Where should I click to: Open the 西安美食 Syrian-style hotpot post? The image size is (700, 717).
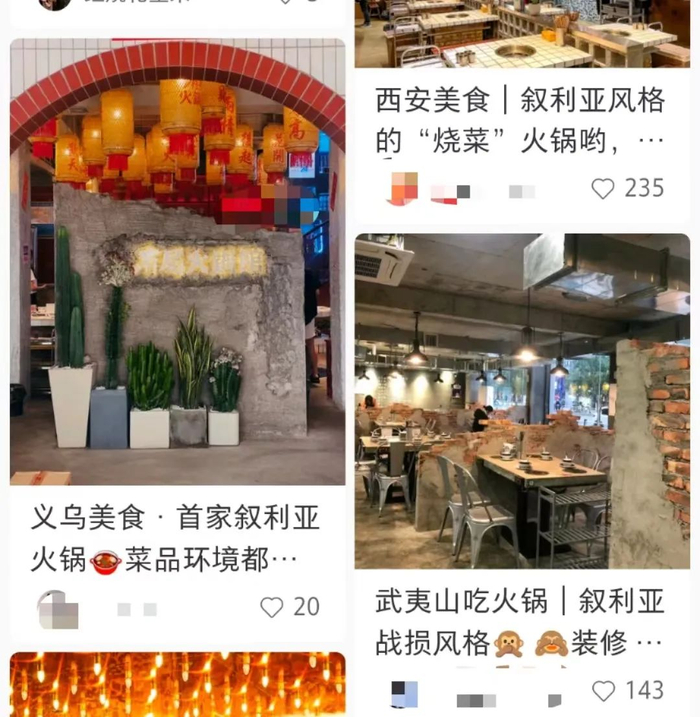click(x=520, y=120)
